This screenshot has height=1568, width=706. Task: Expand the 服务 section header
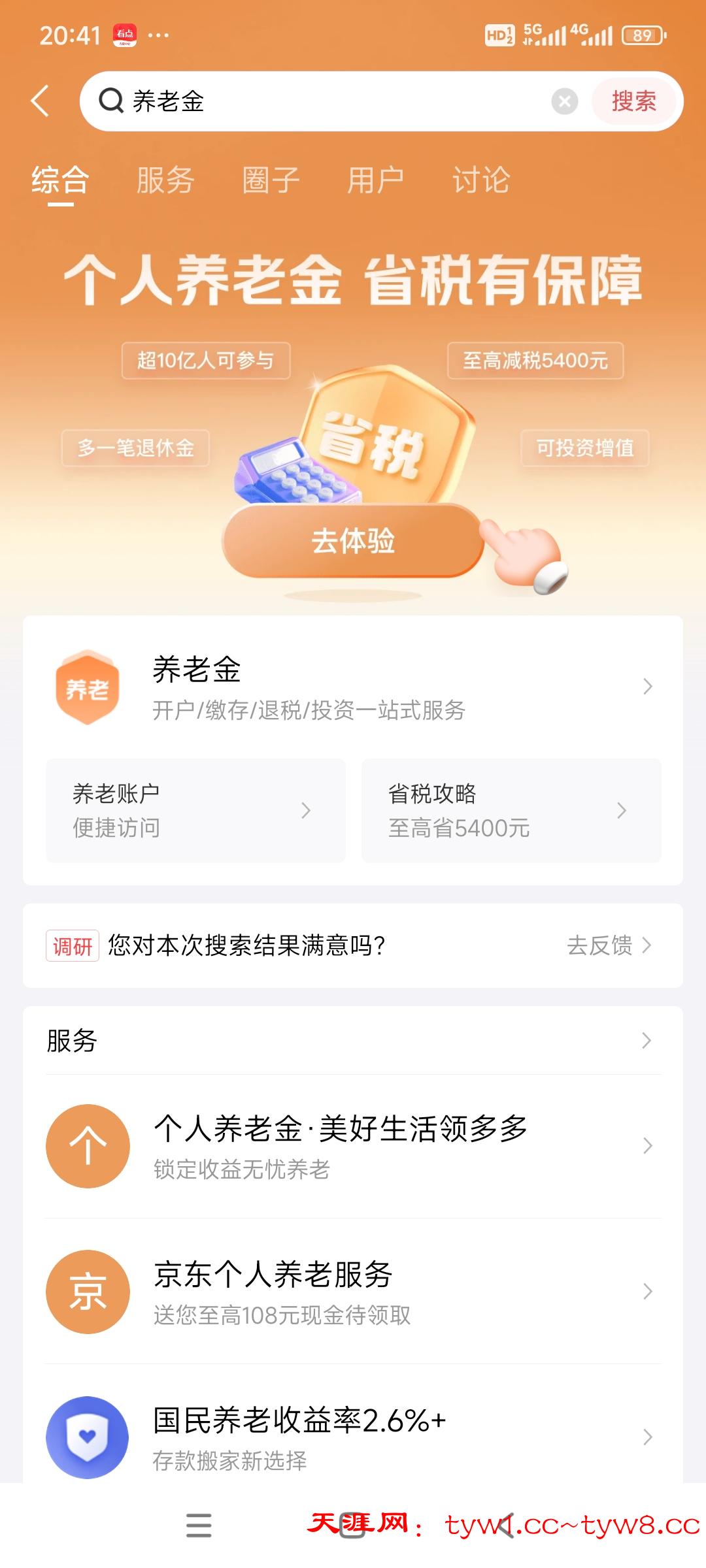point(353,1041)
